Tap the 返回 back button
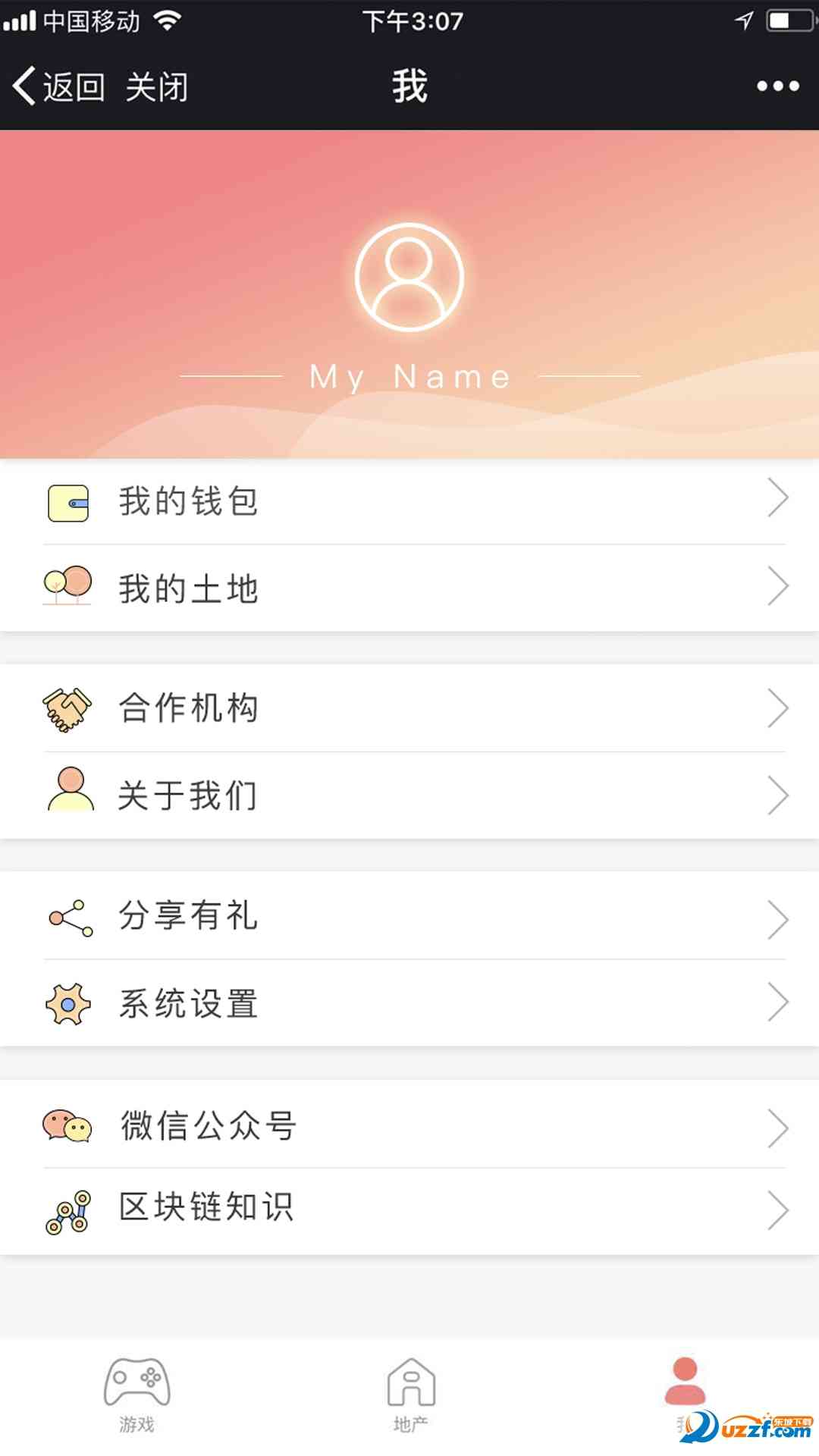819x1456 pixels. pos(59,86)
